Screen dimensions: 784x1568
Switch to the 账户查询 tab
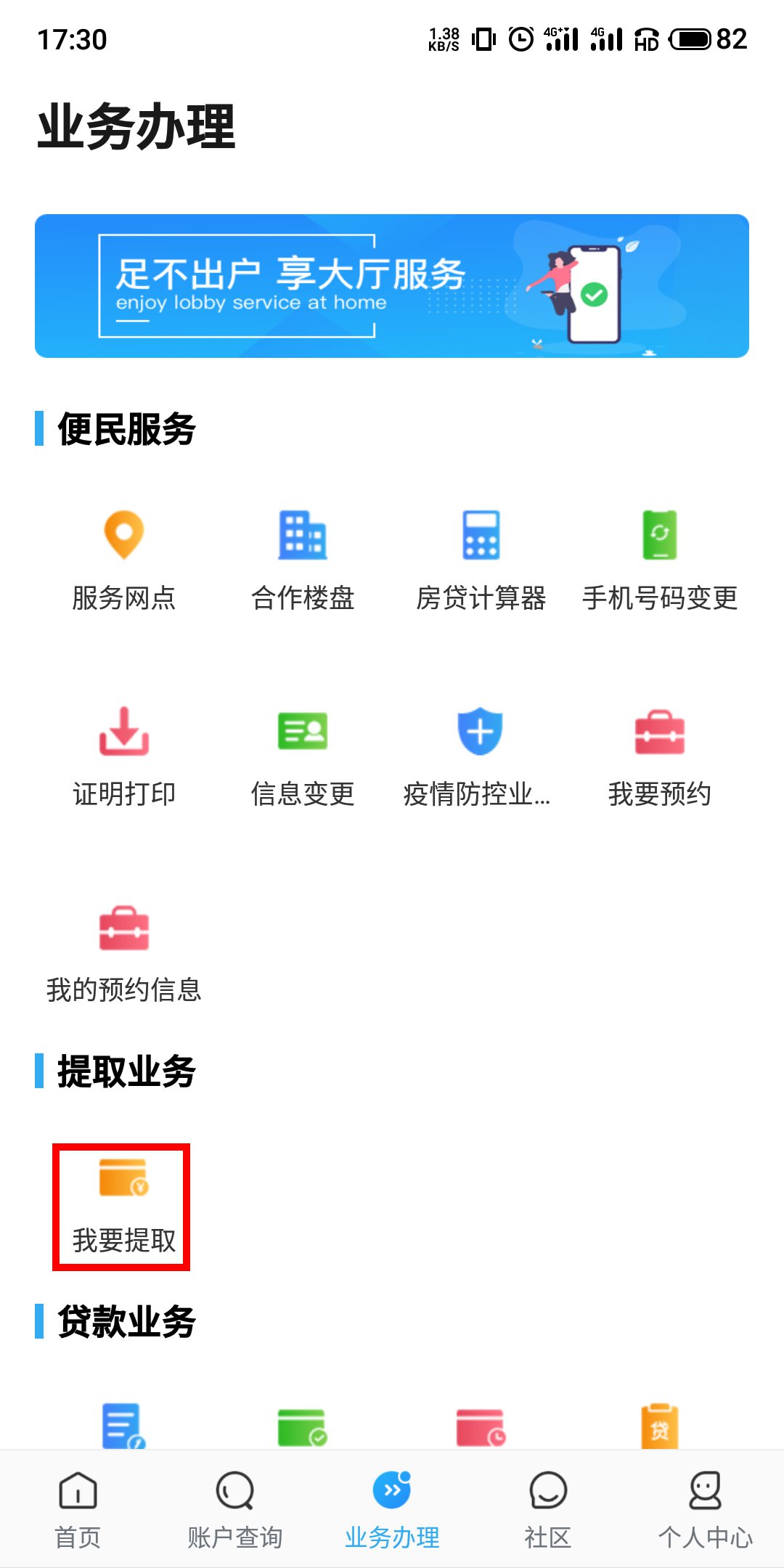(x=234, y=1508)
